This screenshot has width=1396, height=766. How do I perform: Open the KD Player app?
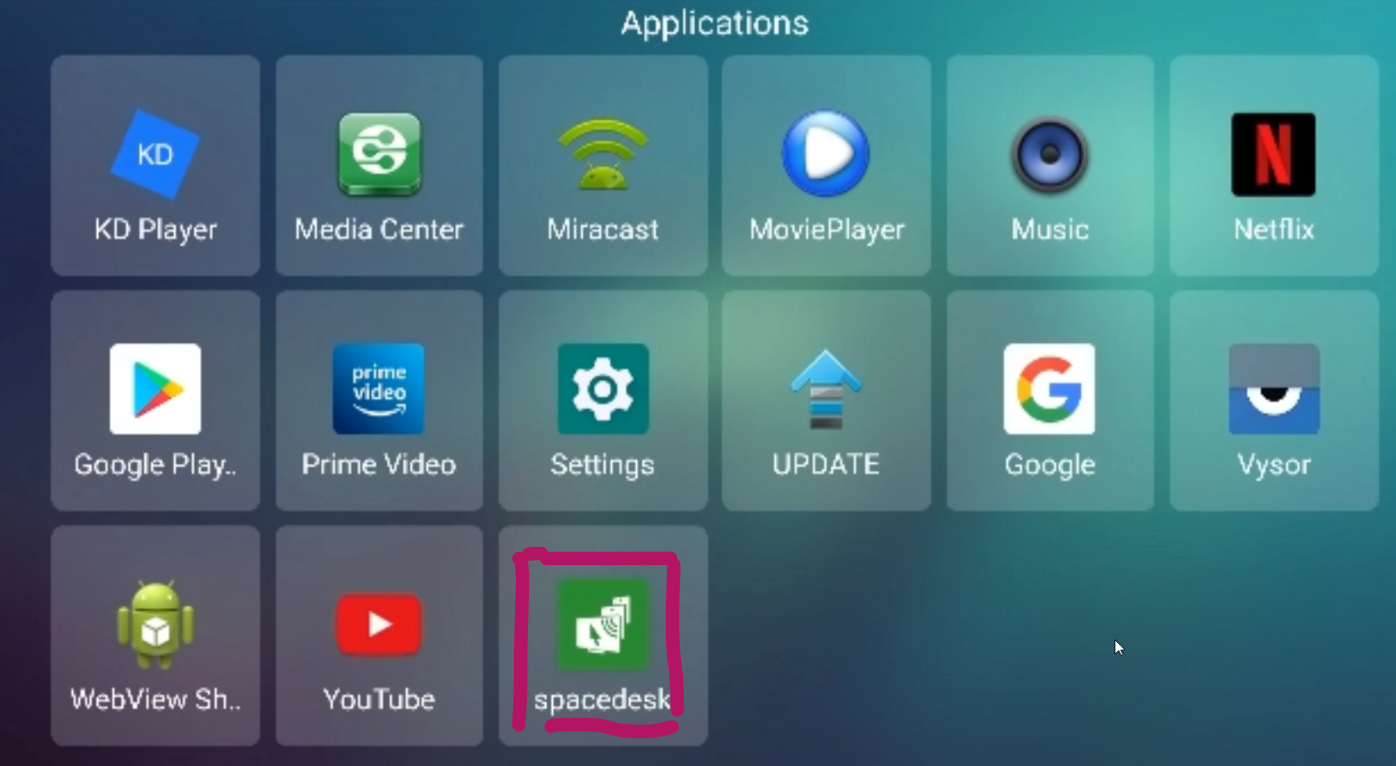coord(155,166)
